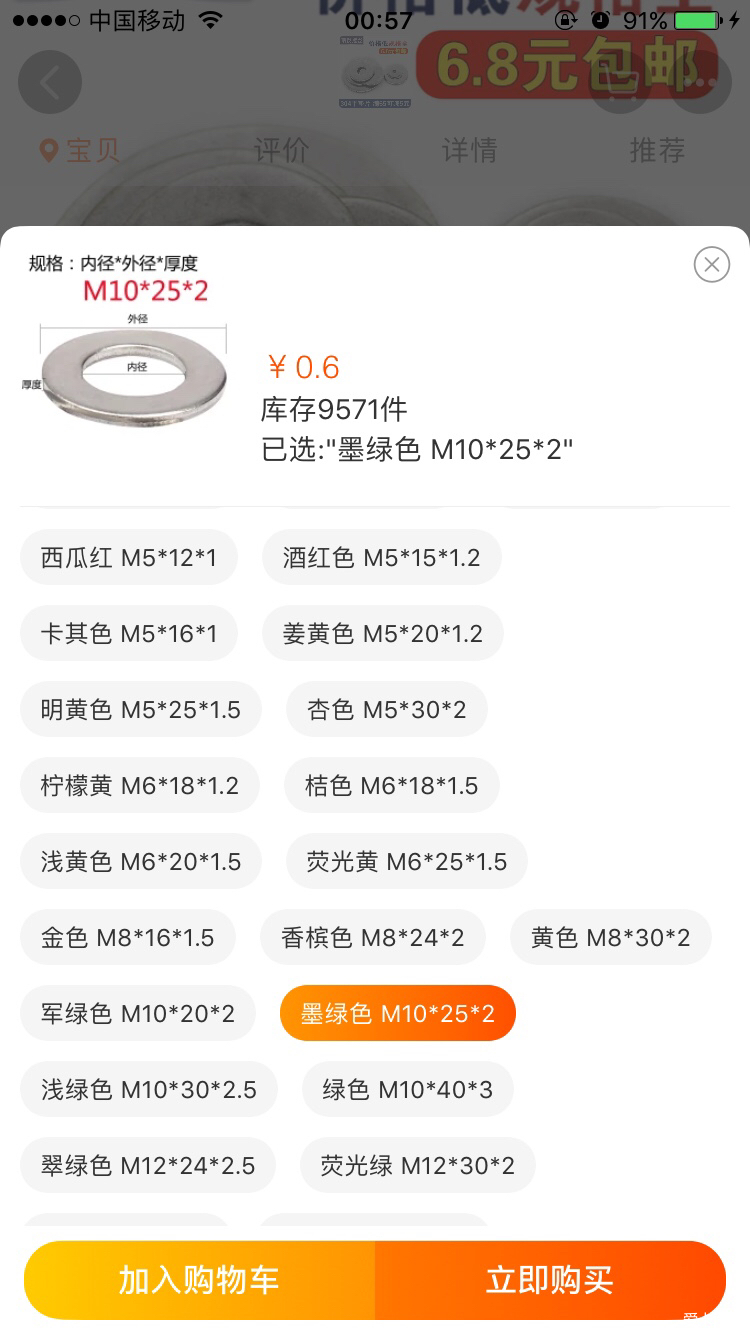Select 姜黄色 M5*20*1.2 variant
750x1334 pixels.
click(383, 633)
